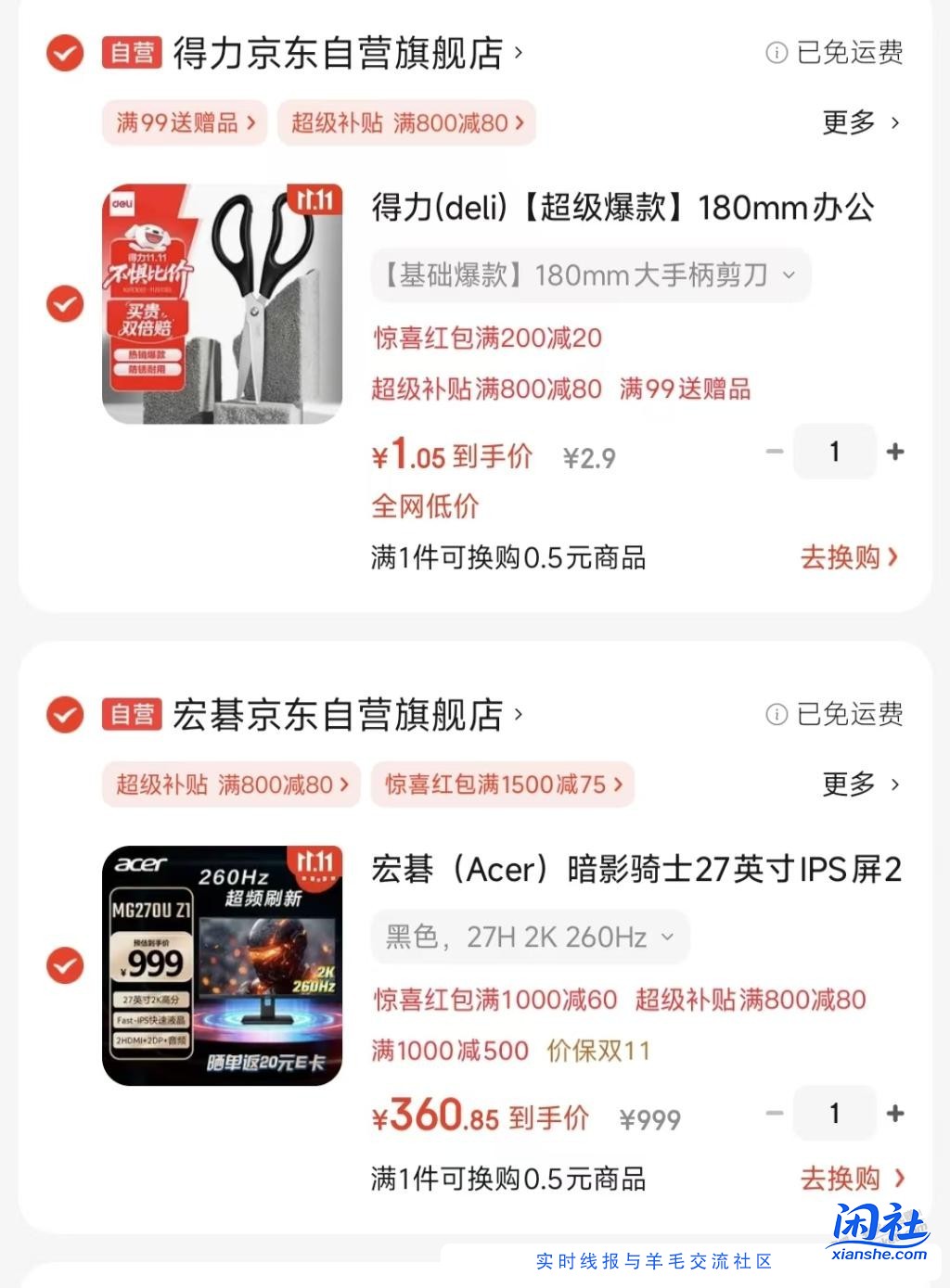
Task: Click the info icon beside Acer's 已免运费 label
Action: pos(775,715)
